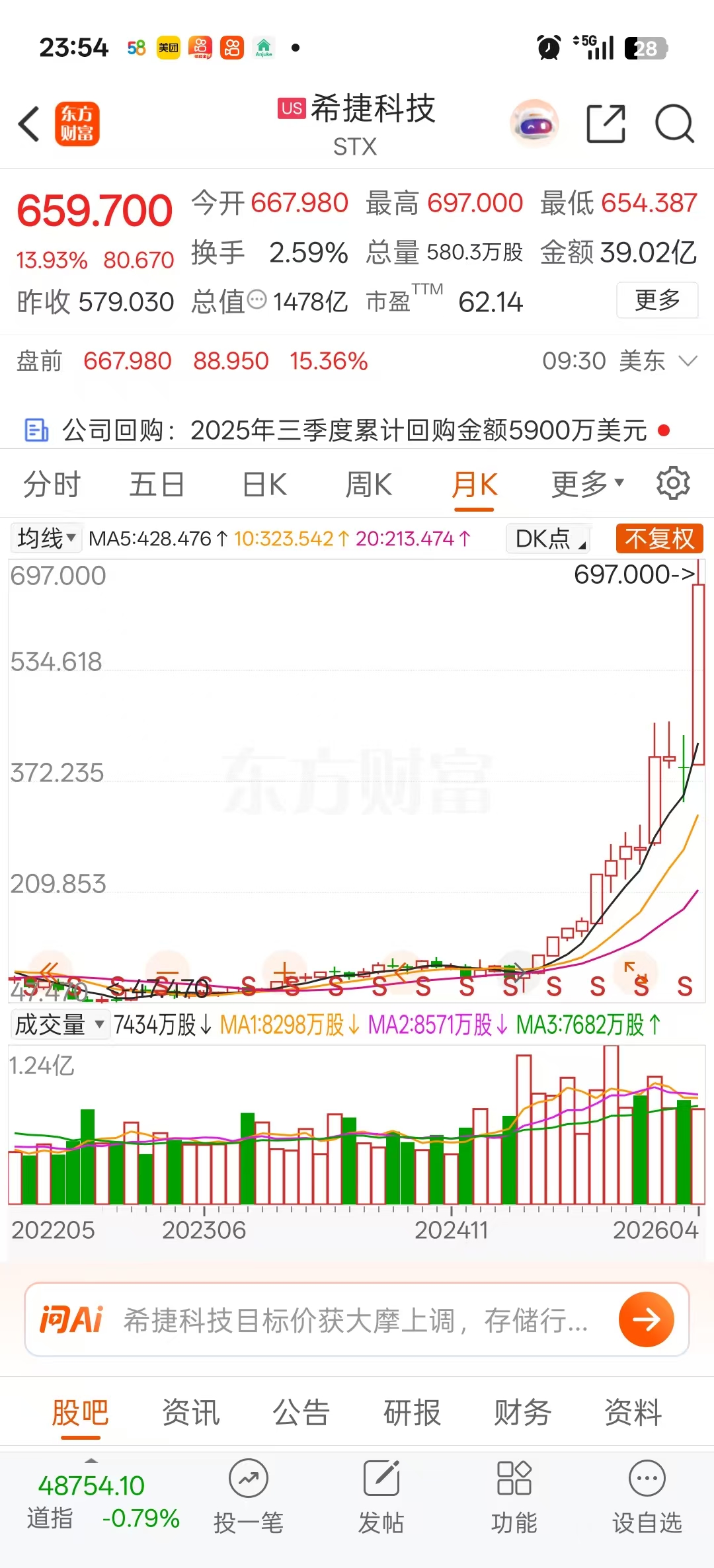Open the search magnifier icon
This screenshot has height=1568, width=714.
674,124
